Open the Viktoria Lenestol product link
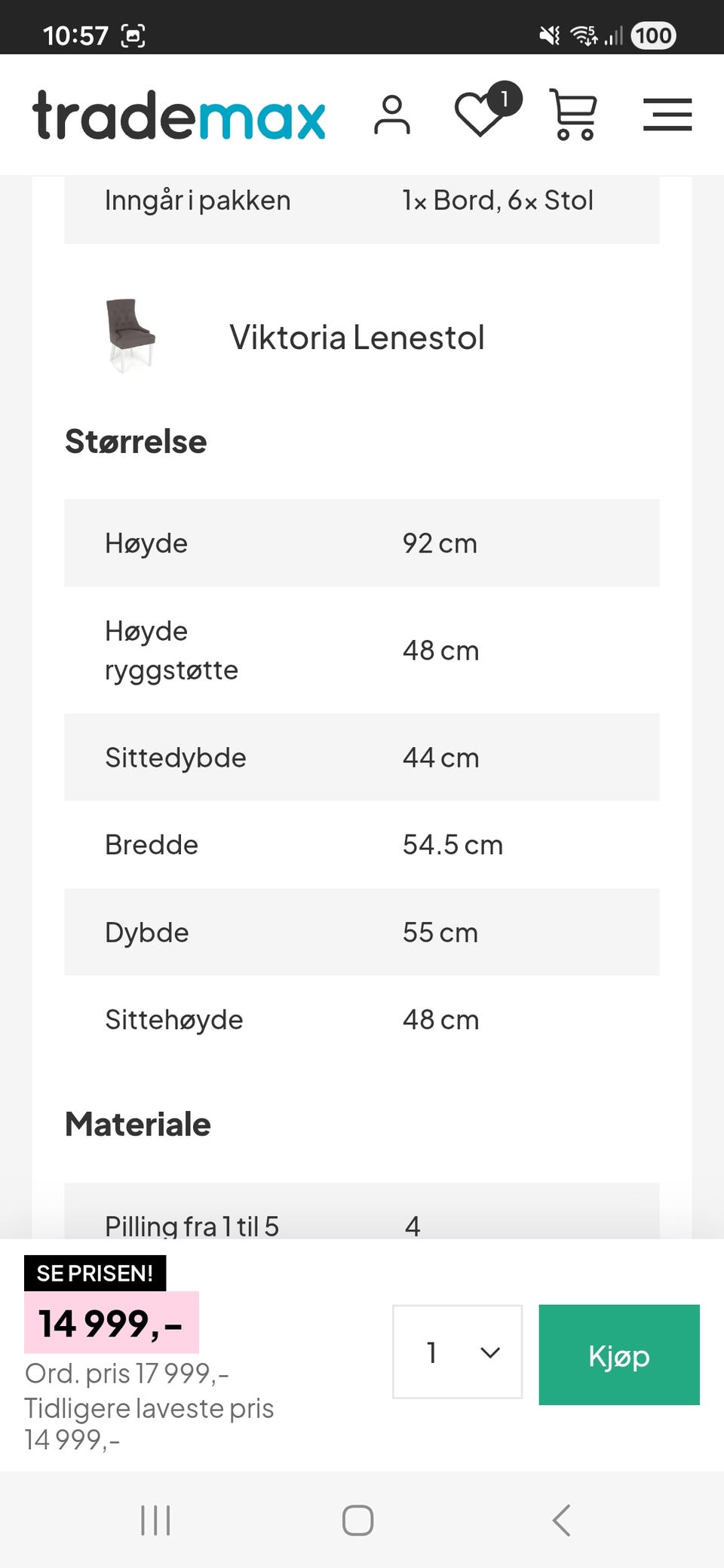 click(358, 337)
